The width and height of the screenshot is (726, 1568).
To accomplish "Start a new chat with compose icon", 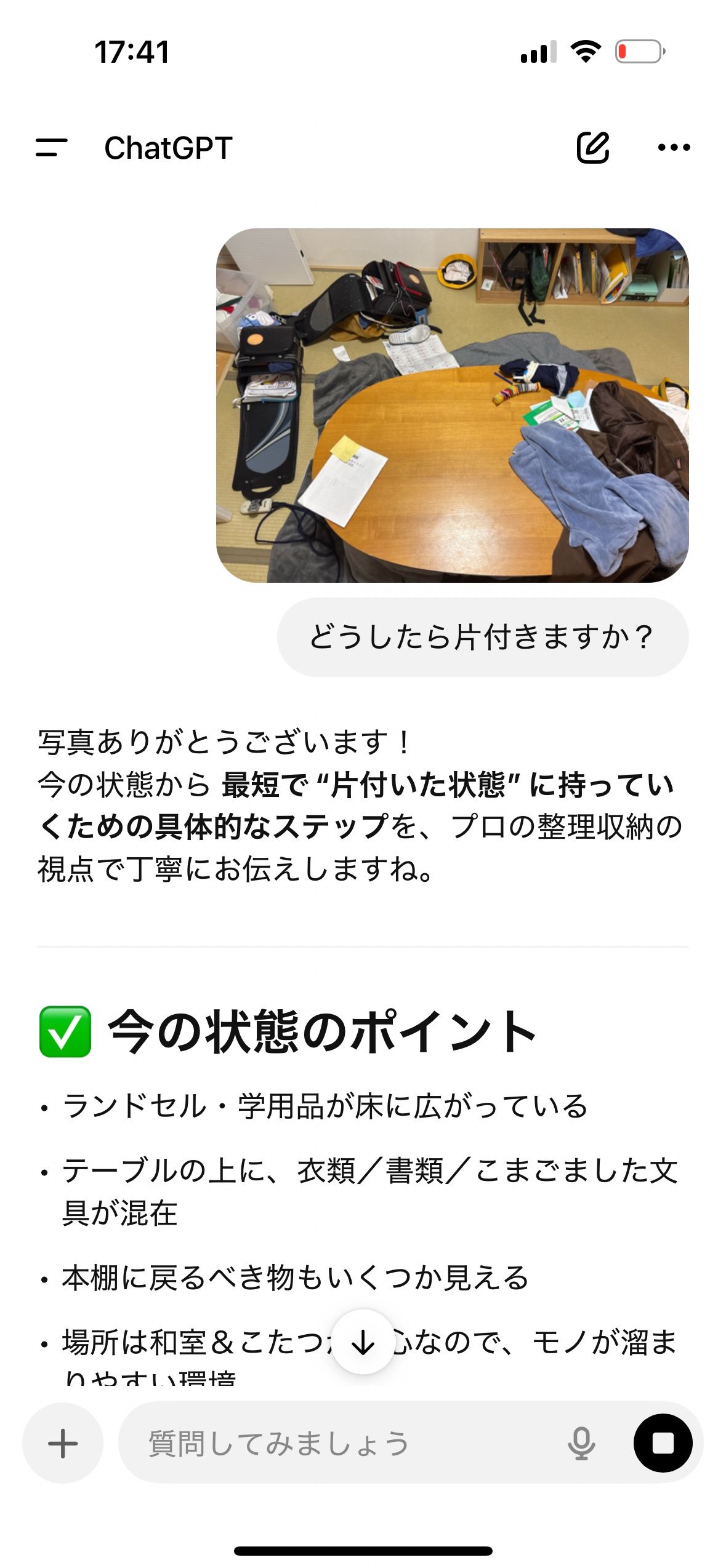I will click(592, 148).
